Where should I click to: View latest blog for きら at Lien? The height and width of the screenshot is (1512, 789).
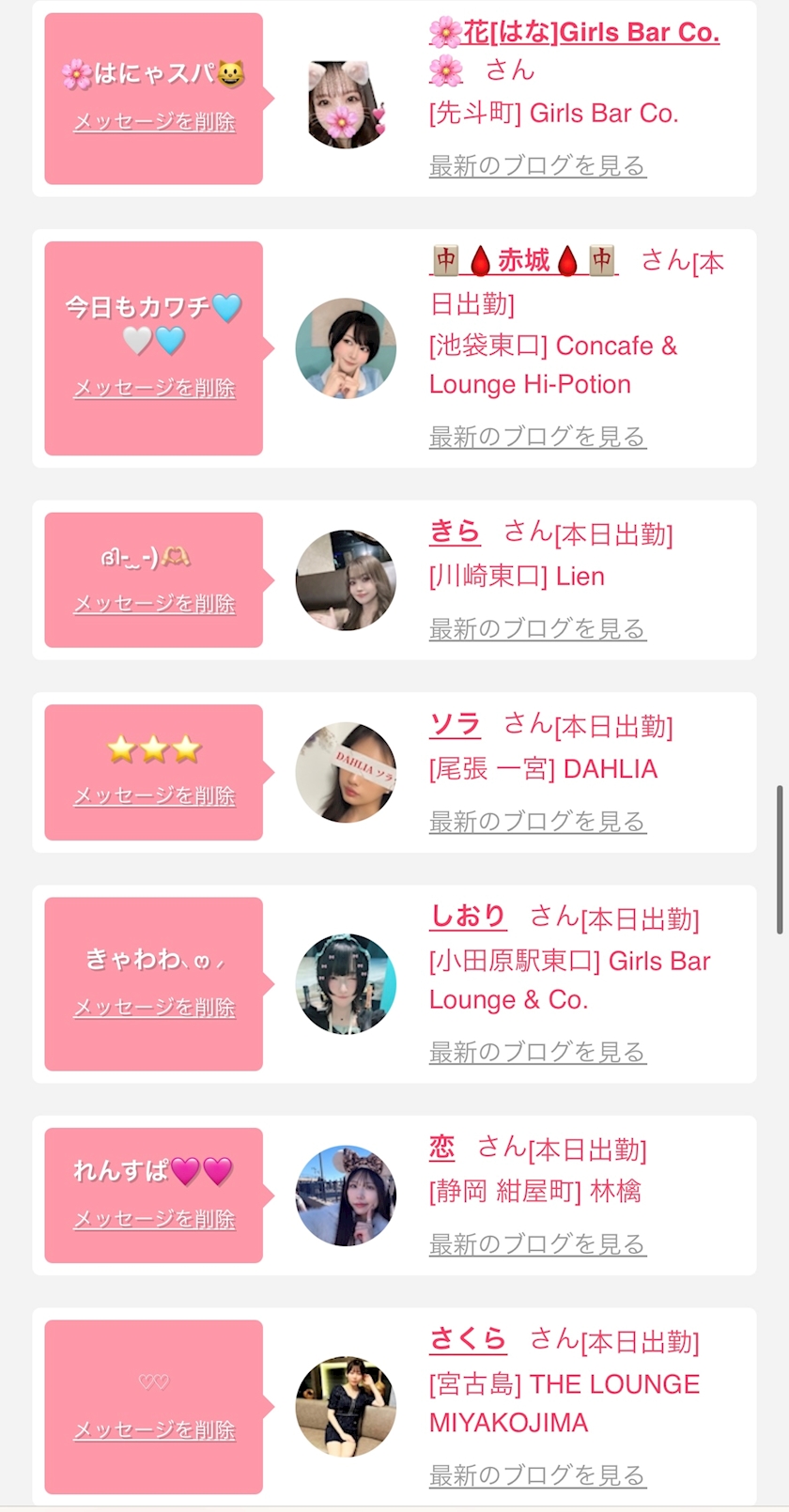(x=537, y=629)
